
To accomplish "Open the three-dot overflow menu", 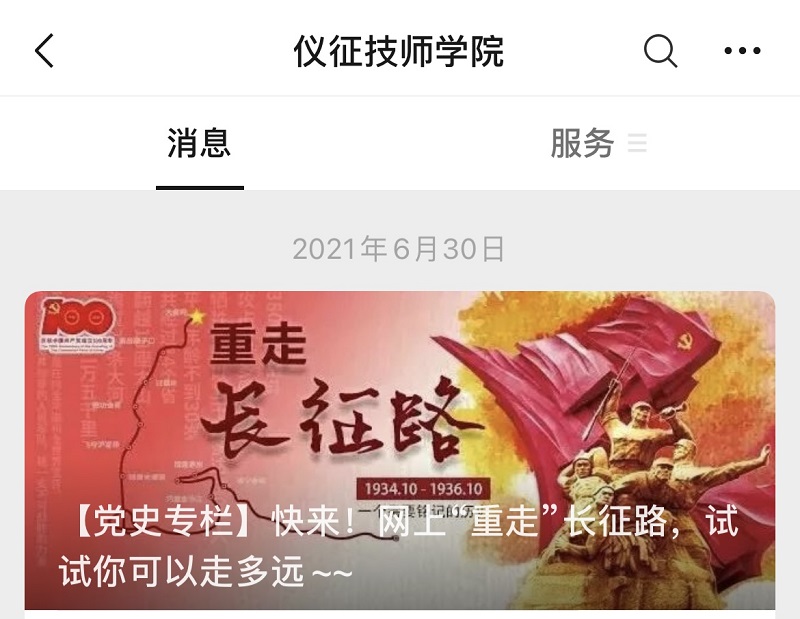I will (742, 50).
